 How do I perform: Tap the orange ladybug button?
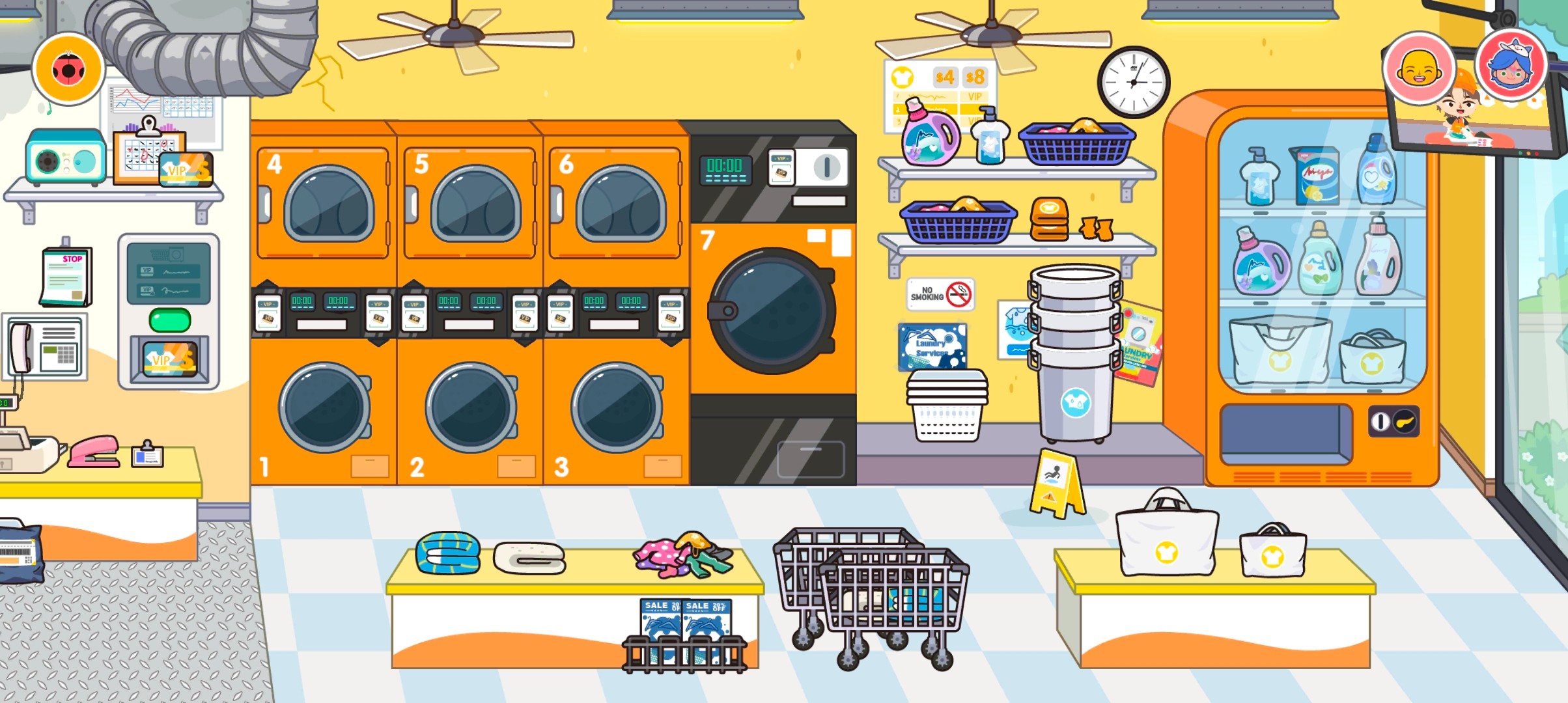[68, 69]
